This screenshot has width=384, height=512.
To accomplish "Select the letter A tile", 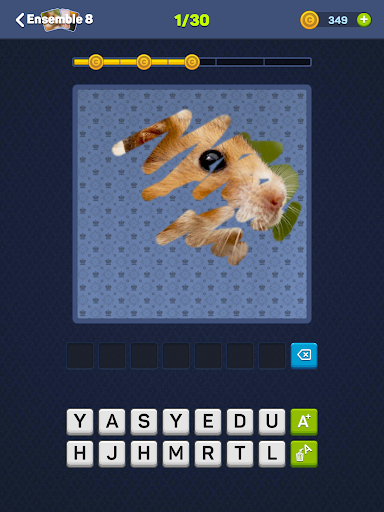I will pos(112,422).
